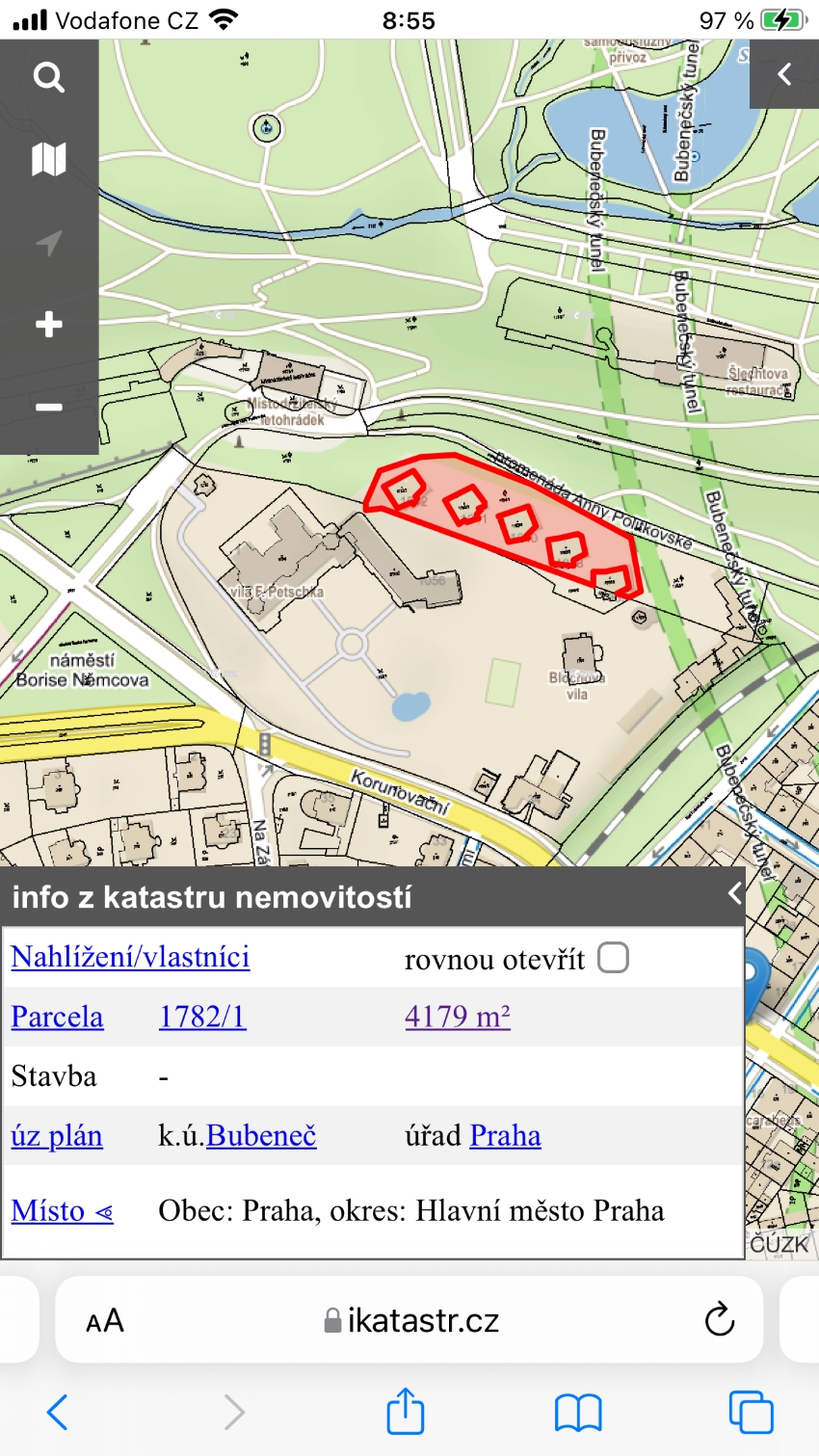Collapse the katastr info panel
This screenshot has width=819, height=1456.
pyautogui.click(x=734, y=894)
